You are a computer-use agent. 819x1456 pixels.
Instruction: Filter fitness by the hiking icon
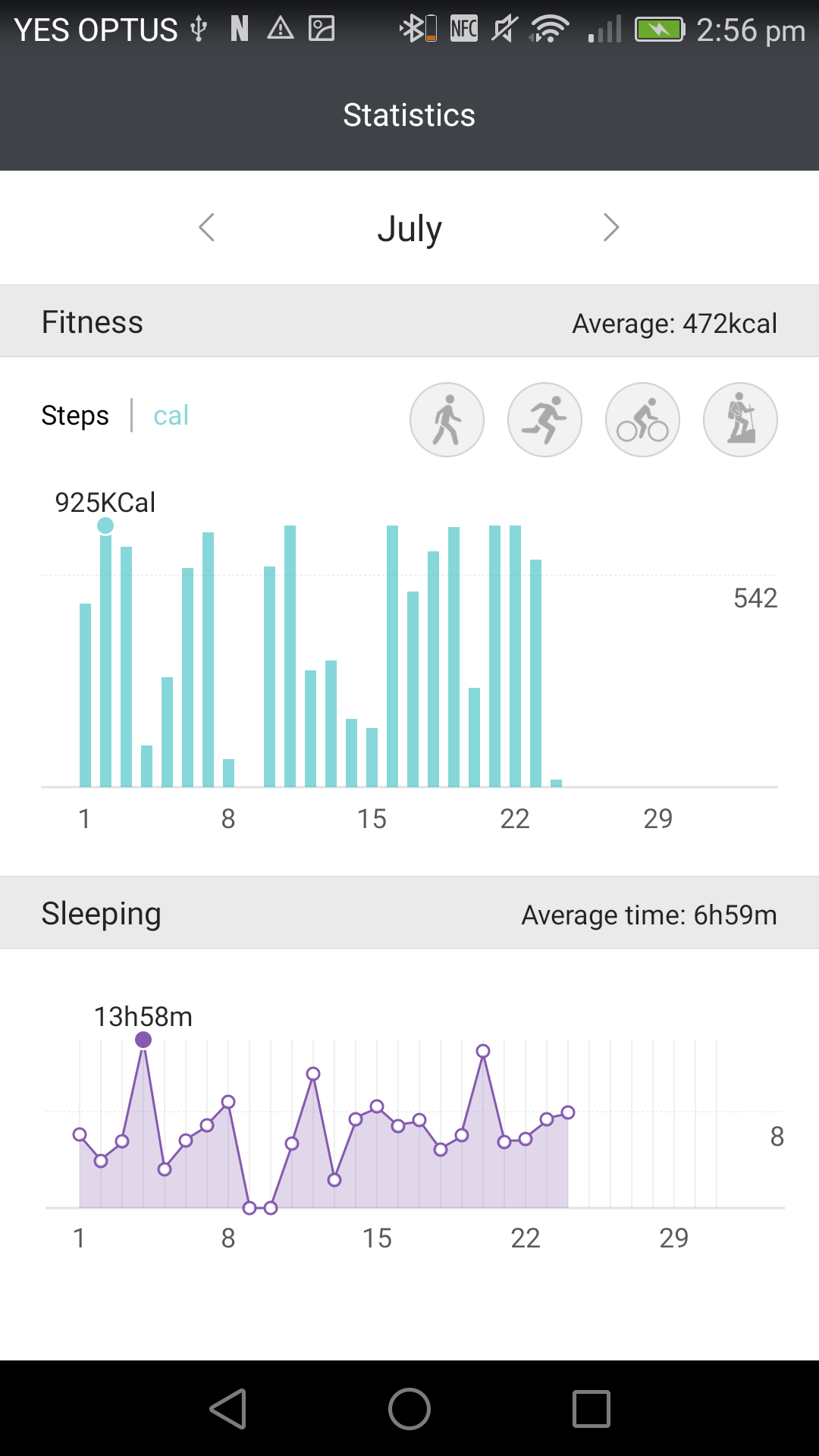point(740,419)
